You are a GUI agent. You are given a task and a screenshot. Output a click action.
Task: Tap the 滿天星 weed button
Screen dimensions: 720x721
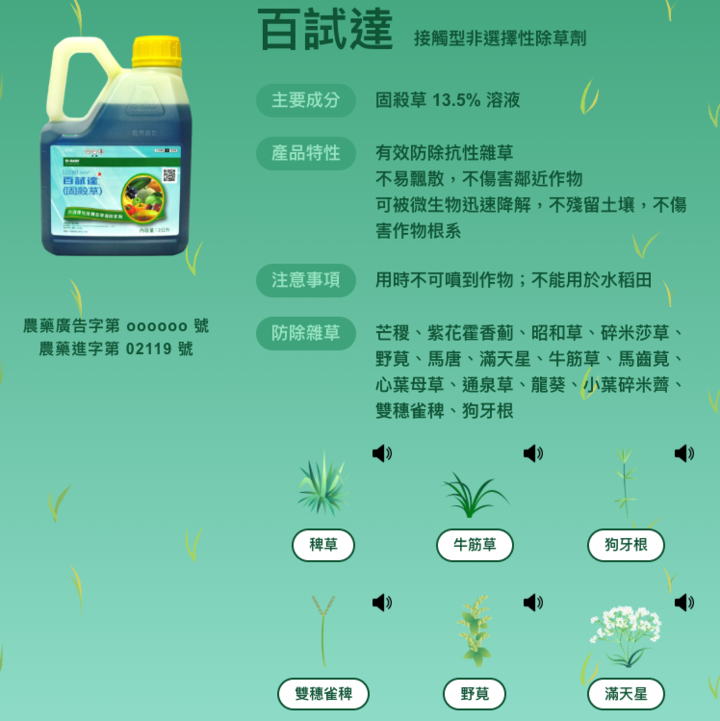point(626,694)
